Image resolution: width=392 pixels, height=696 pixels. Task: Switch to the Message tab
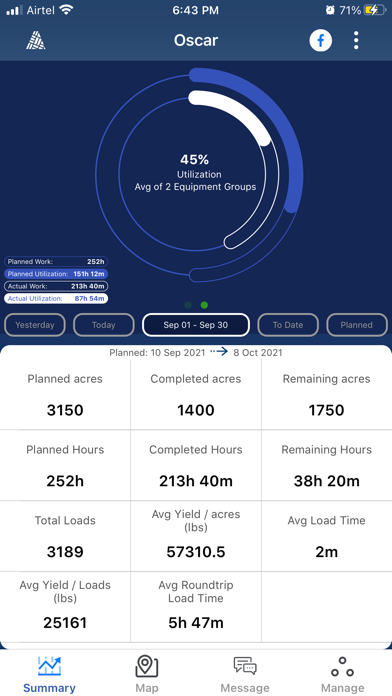click(245, 674)
